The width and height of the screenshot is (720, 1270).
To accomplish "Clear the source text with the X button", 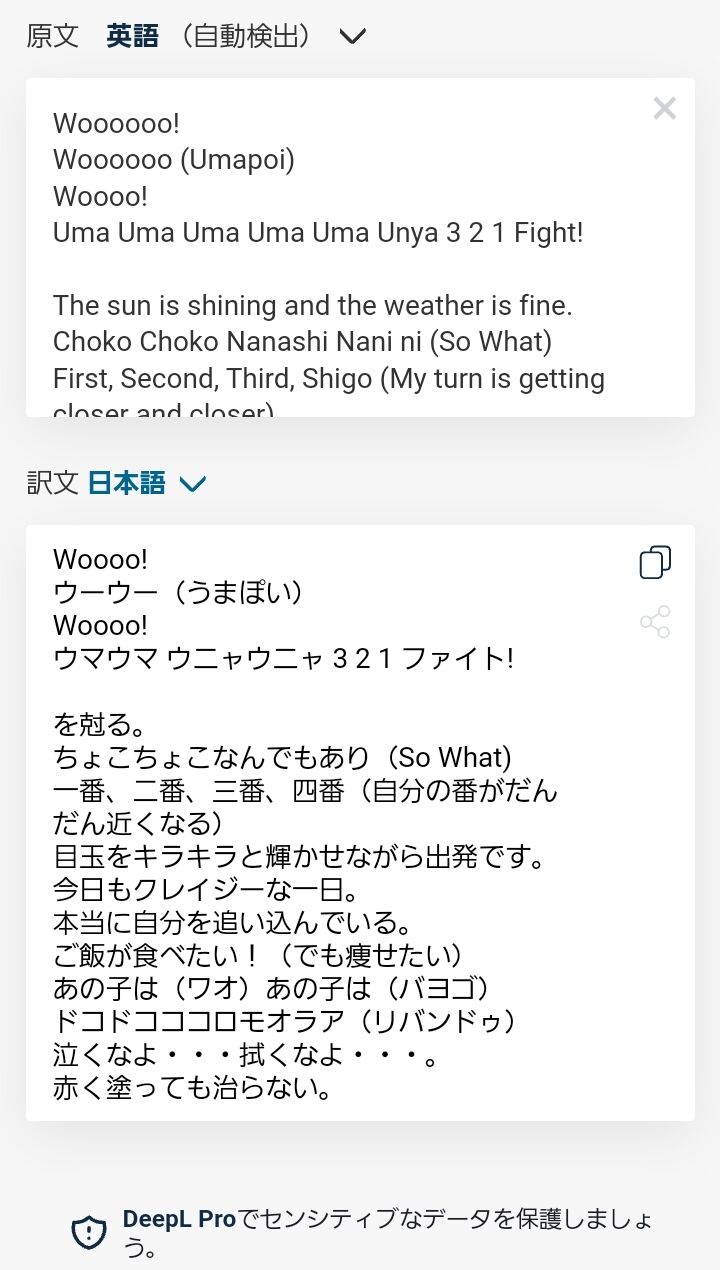I will (664, 108).
